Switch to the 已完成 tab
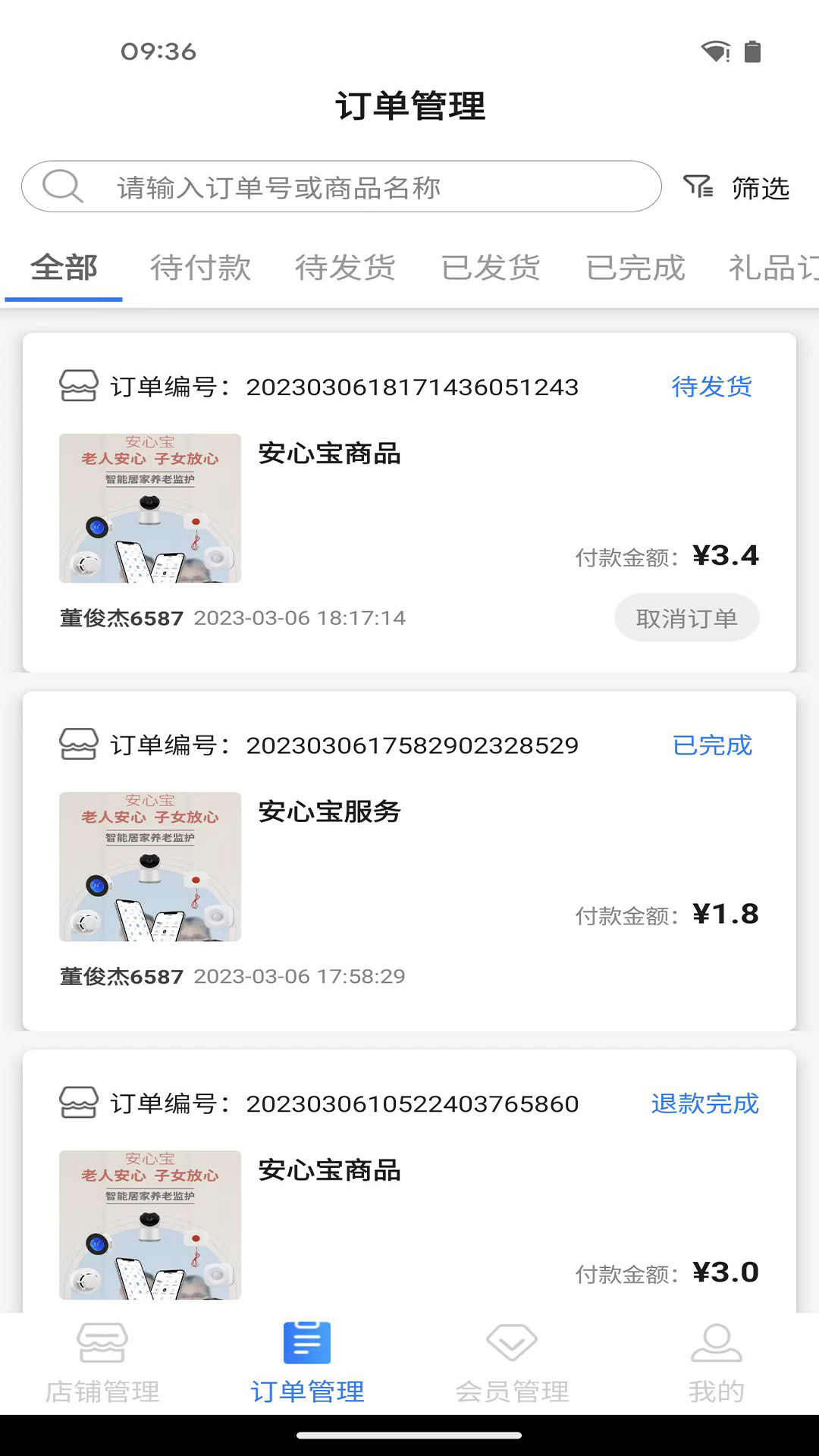The image size is (819, 1456). click(x=635, y=268)
